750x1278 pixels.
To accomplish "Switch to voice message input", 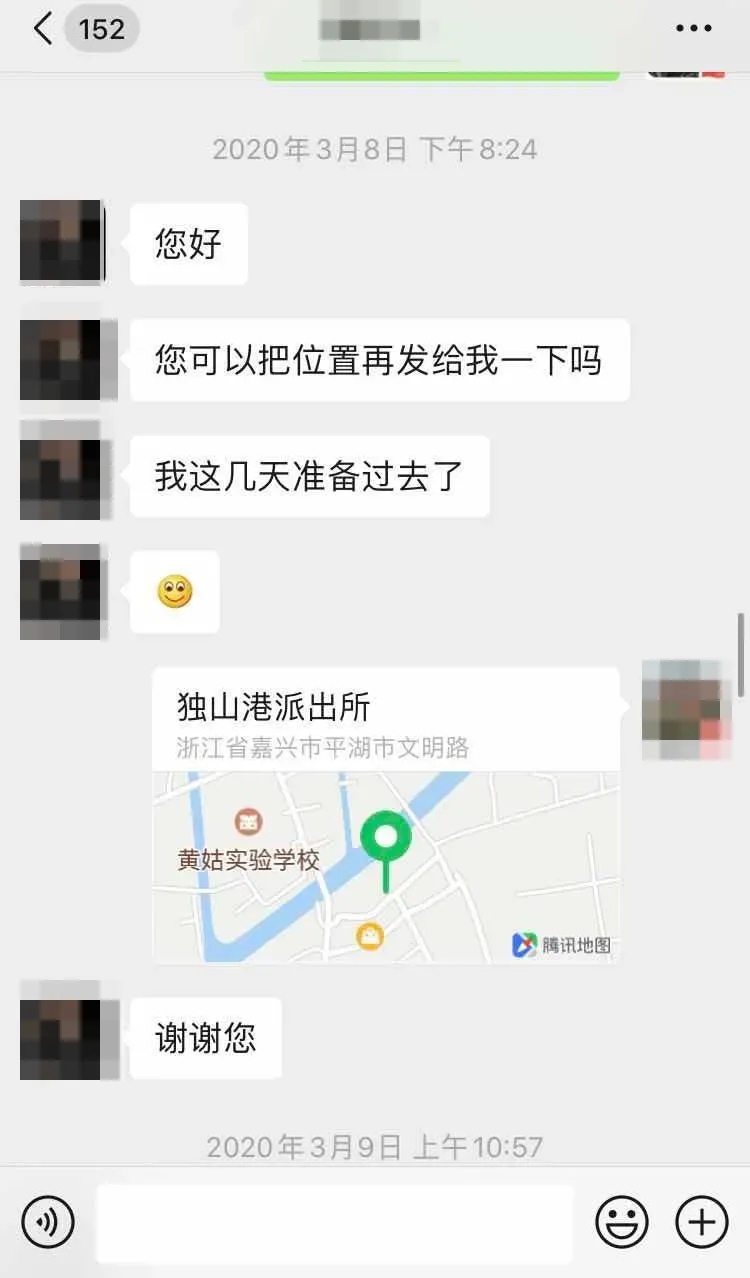I will coord(48,1221).
